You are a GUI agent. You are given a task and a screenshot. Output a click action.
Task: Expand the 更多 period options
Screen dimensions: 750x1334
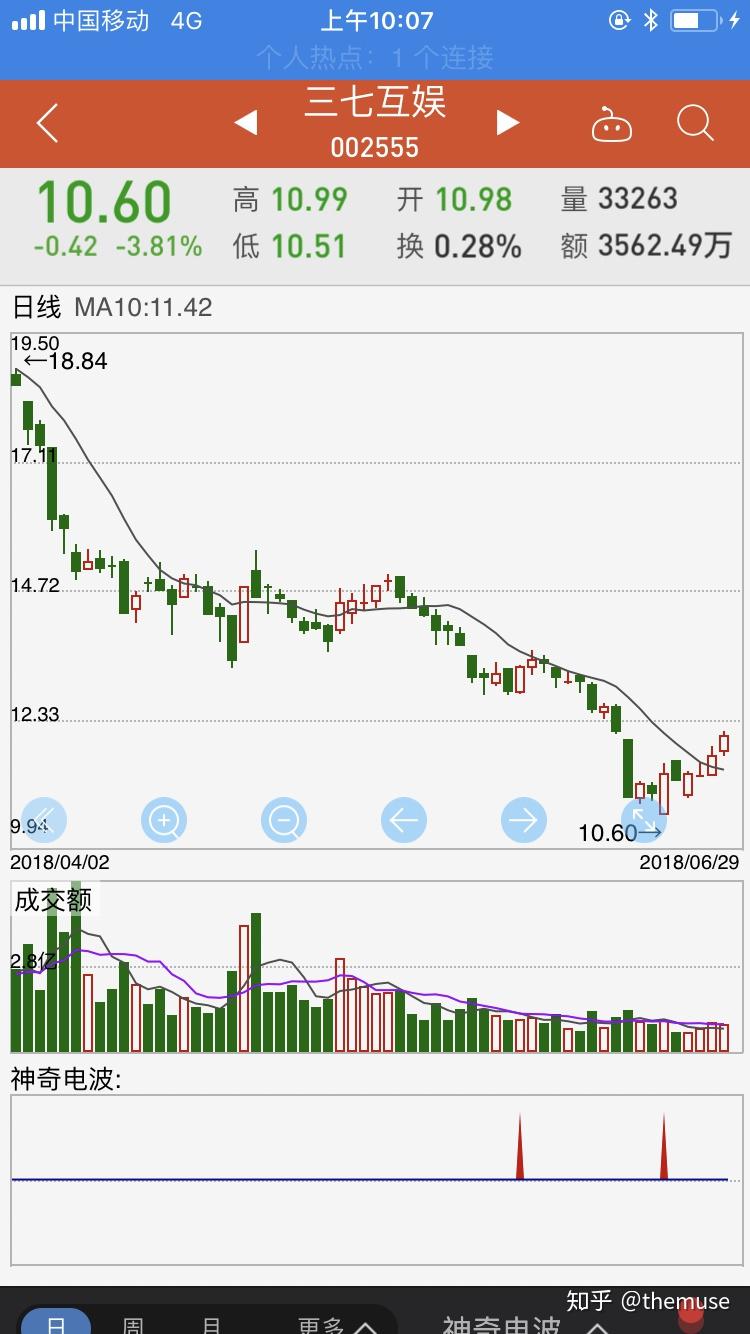pos(335,1322)
